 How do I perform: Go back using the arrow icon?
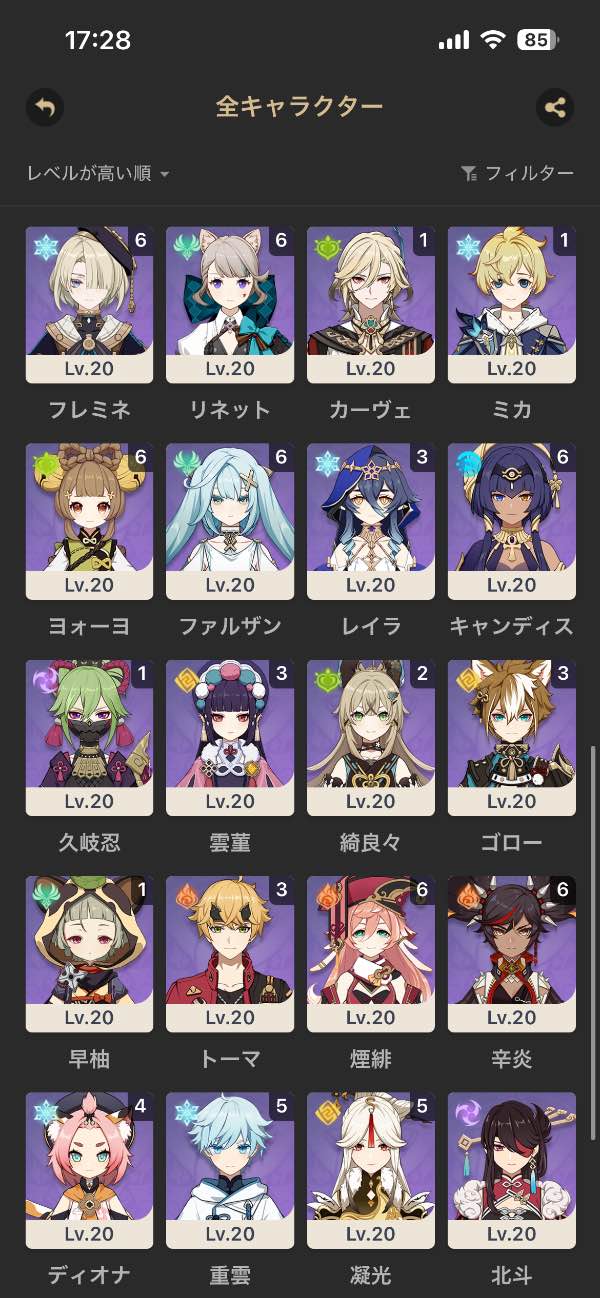tap(44, 107)
